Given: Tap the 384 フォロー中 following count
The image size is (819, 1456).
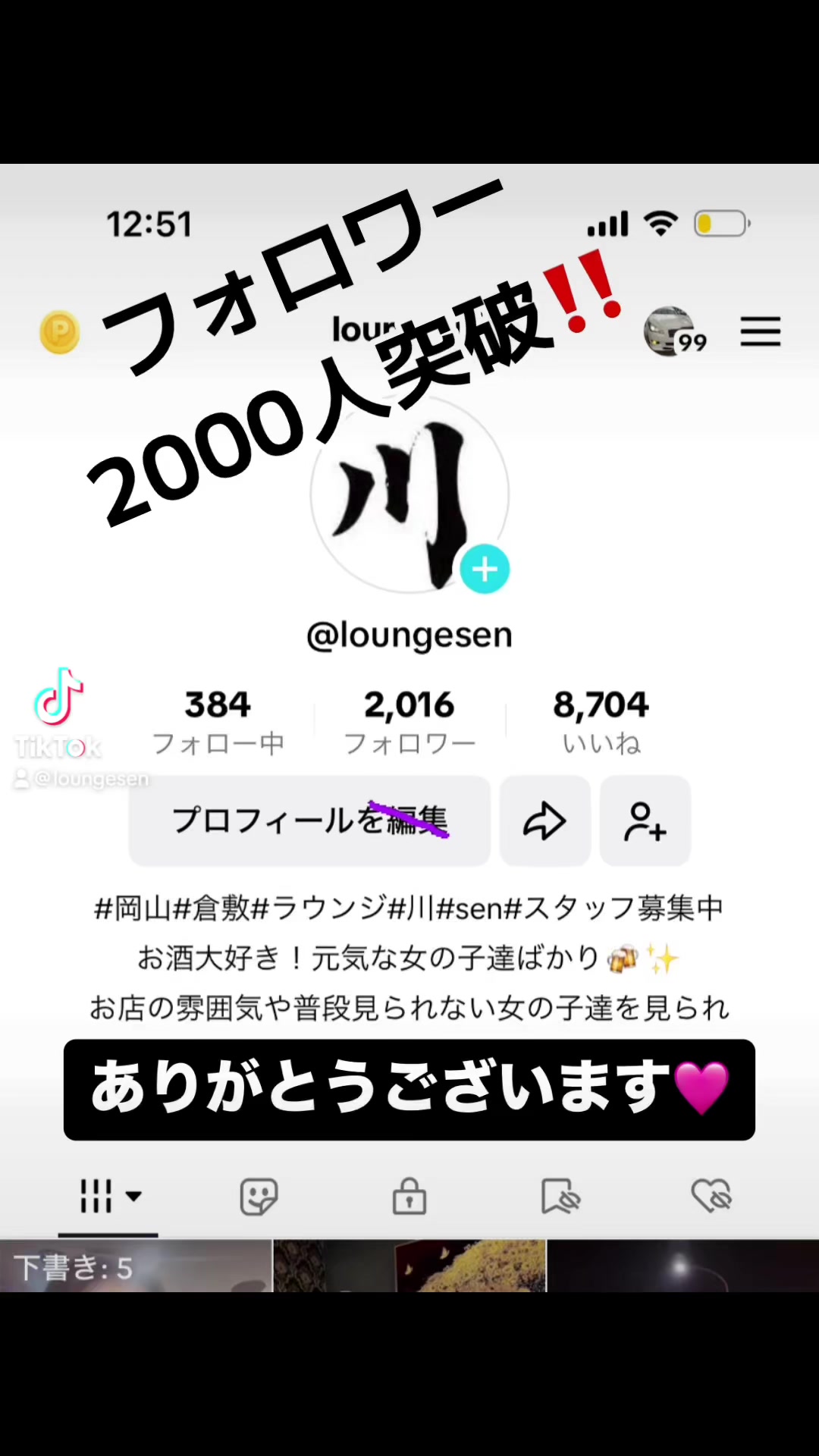Looking at the screenshot, I should [x=218, y=719].
